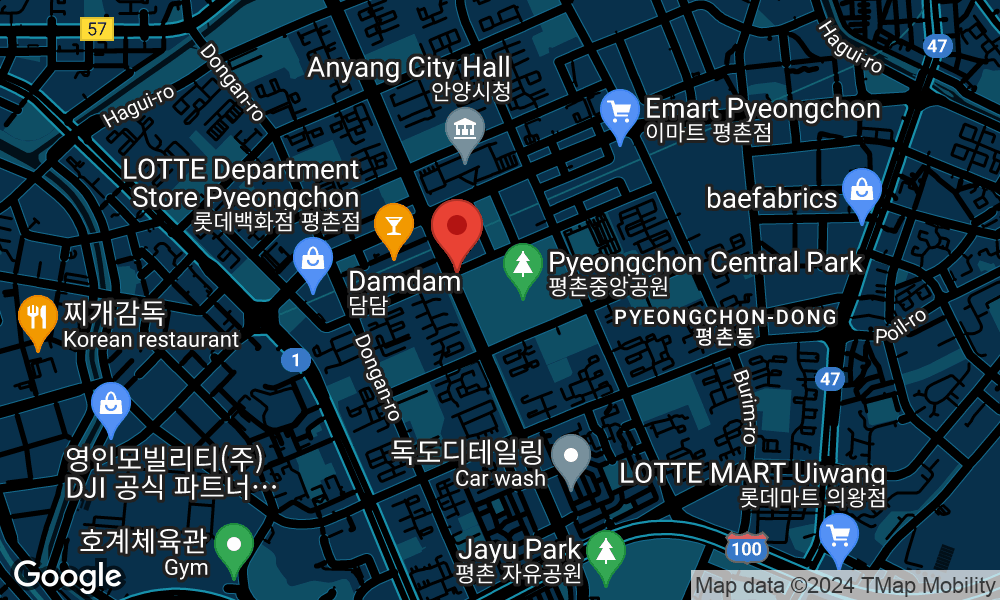1000x600 pixels.
Task: Tap the red location pin
Action: (457, 227)
